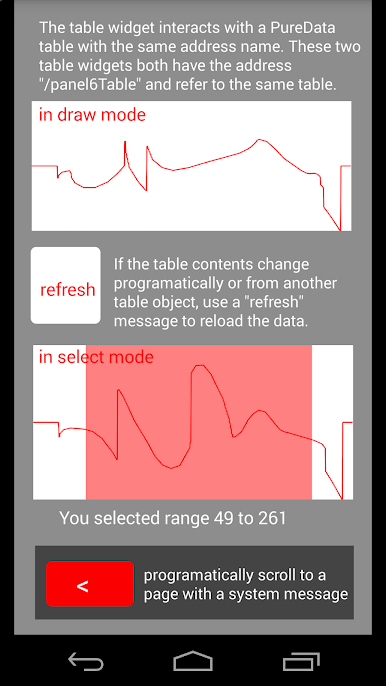Go back with the system back button
386x686 pixels.
click(x=86, y=661)
